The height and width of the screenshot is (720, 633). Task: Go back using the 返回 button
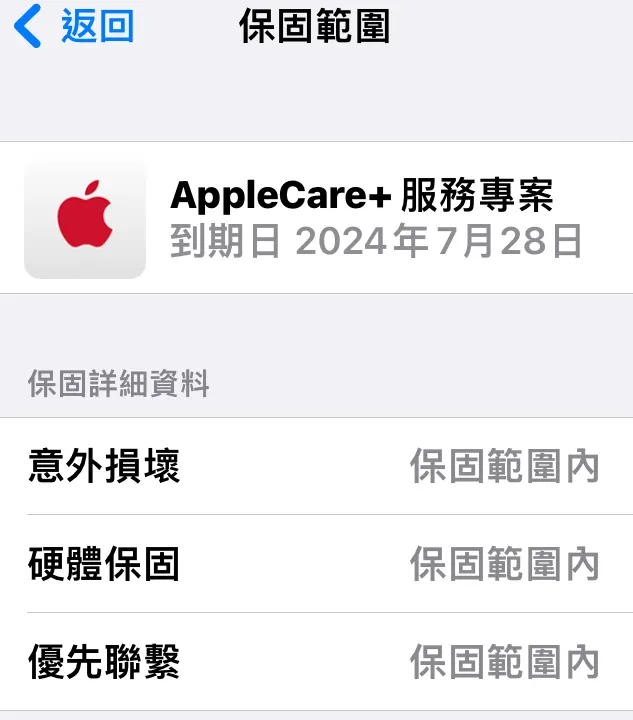75,27
